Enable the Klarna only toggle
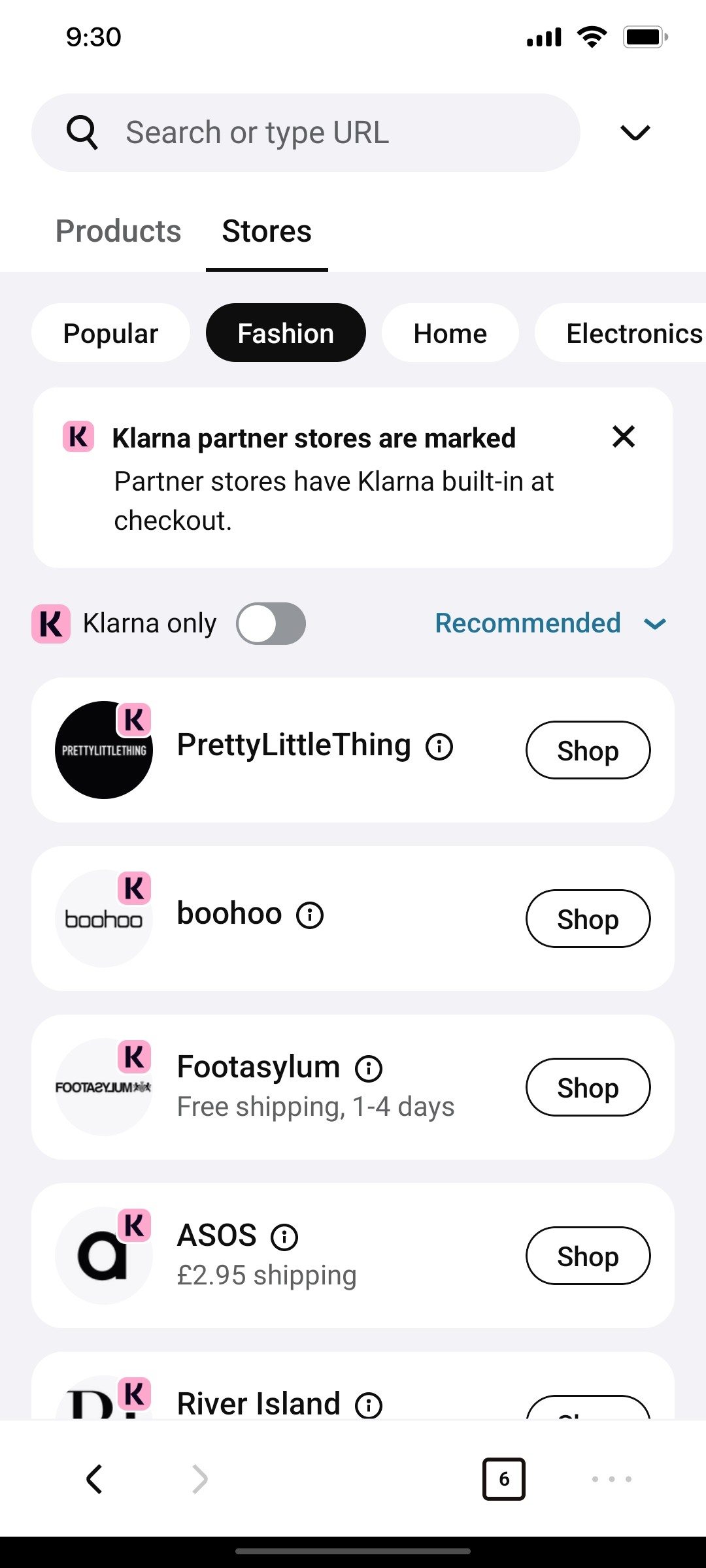The width and height of the screenshot is (706, 1568). (271, 623)
